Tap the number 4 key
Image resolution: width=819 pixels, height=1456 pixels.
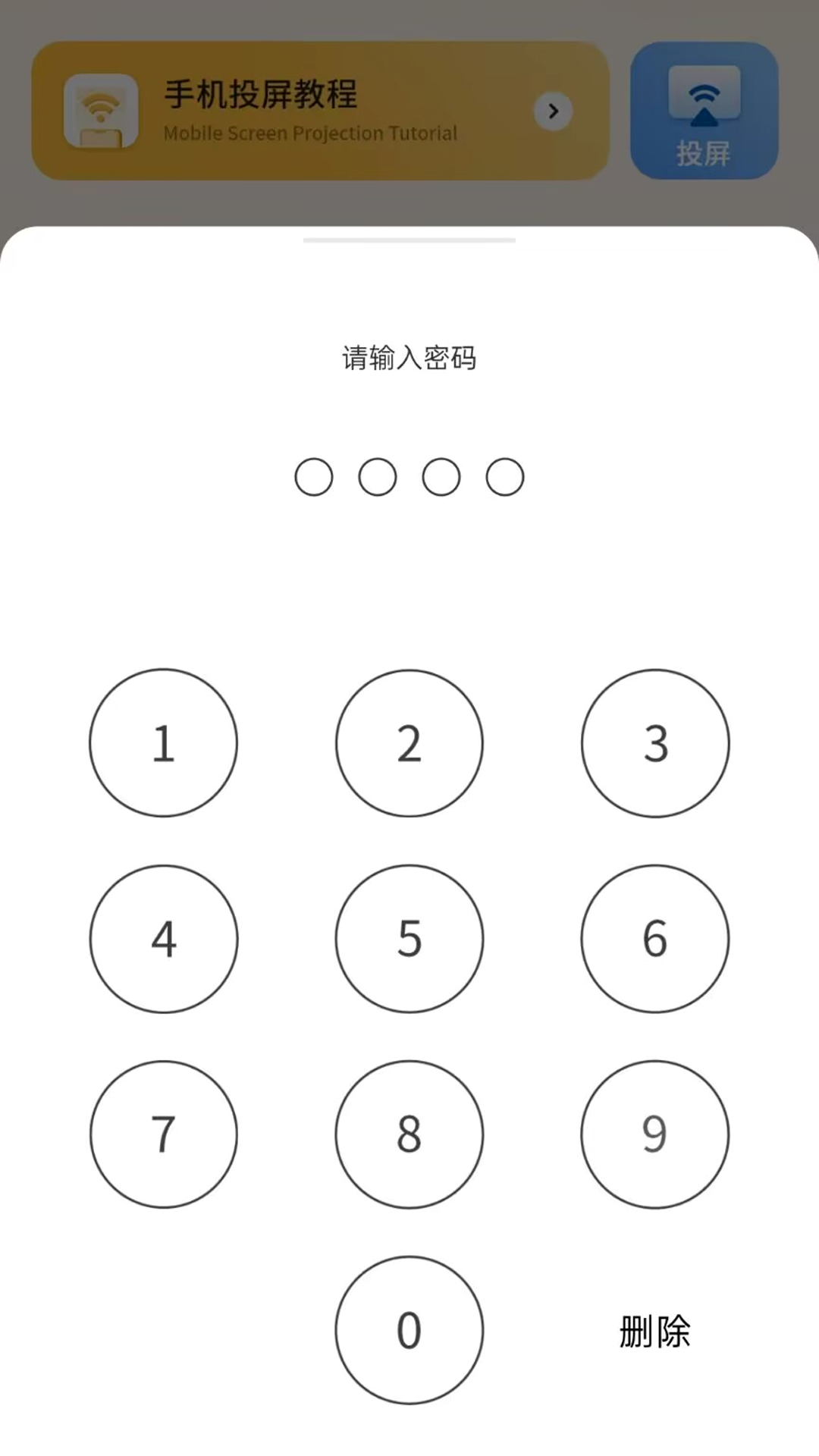point(163,938)
